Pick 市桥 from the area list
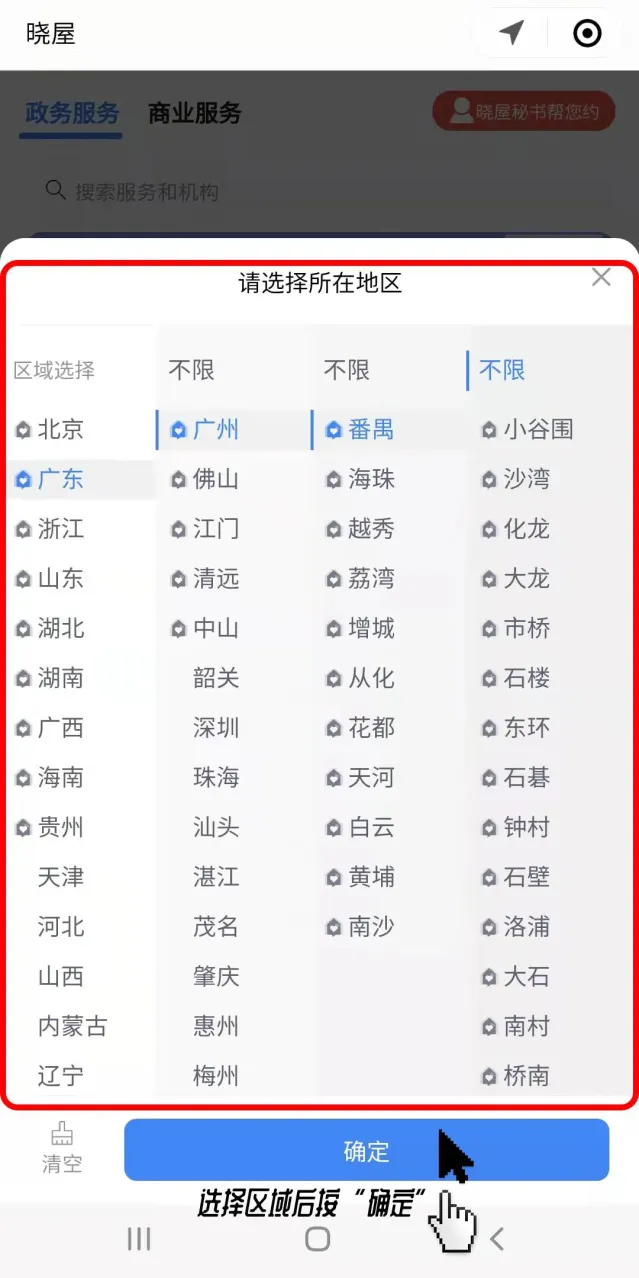 pyautogui.click(x=527, y=629)
